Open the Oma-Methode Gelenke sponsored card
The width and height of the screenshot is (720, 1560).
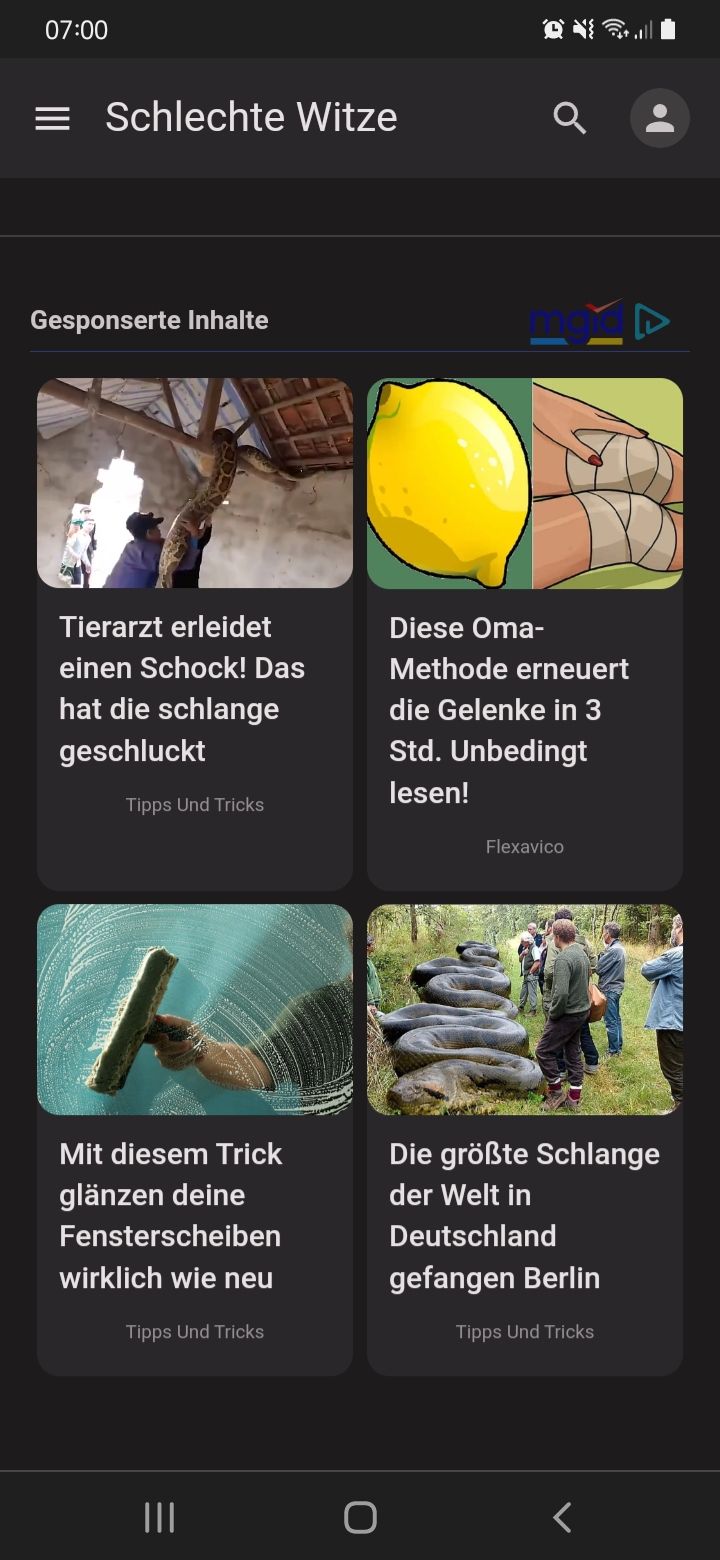pyautogui.click(x=525, y=633)
